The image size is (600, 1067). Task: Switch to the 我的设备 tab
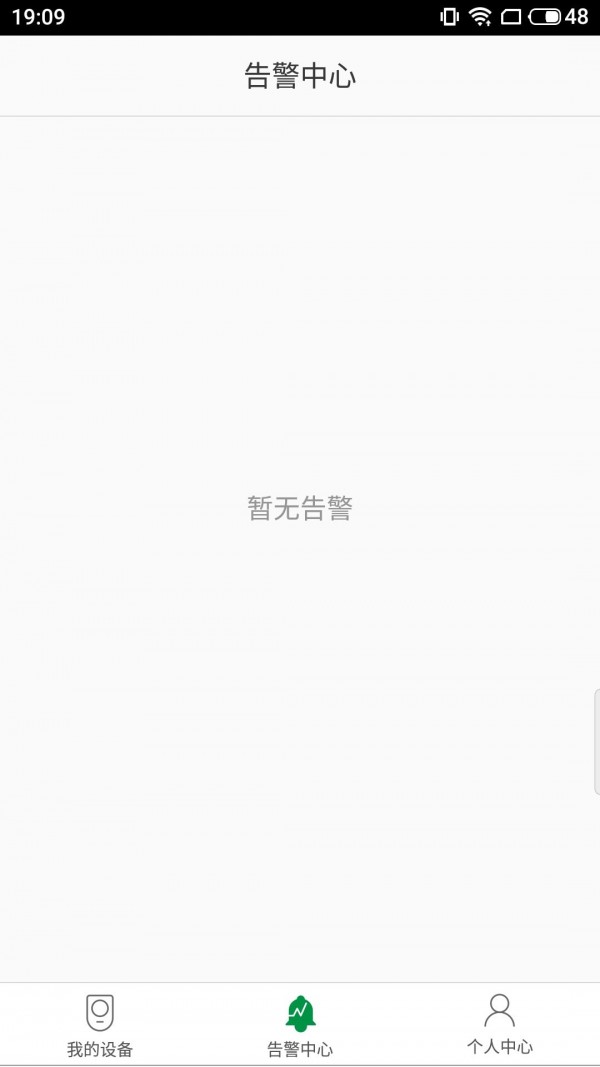100,1024
